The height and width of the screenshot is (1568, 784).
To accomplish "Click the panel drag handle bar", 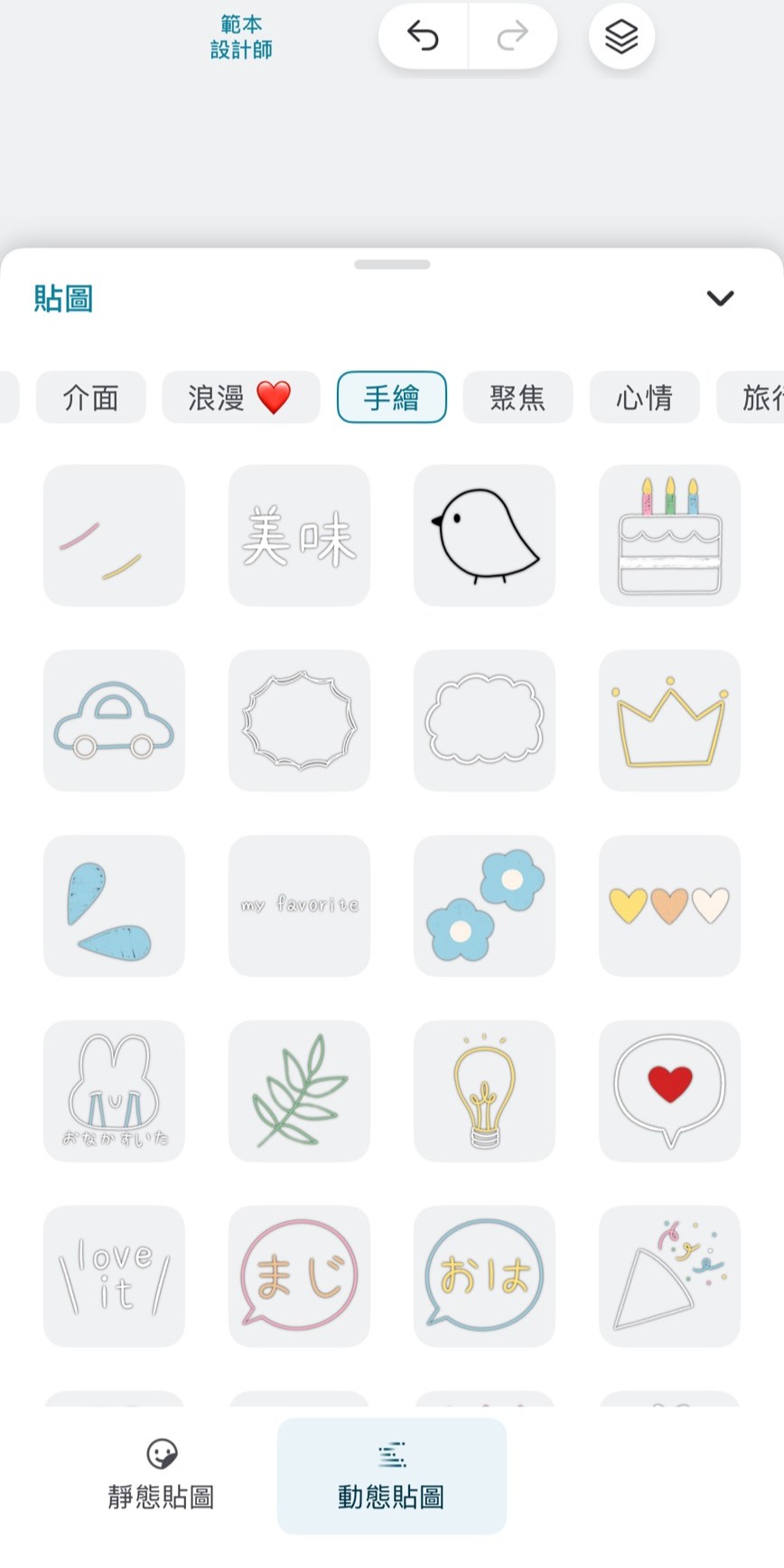I will click(x=391, y=265).
